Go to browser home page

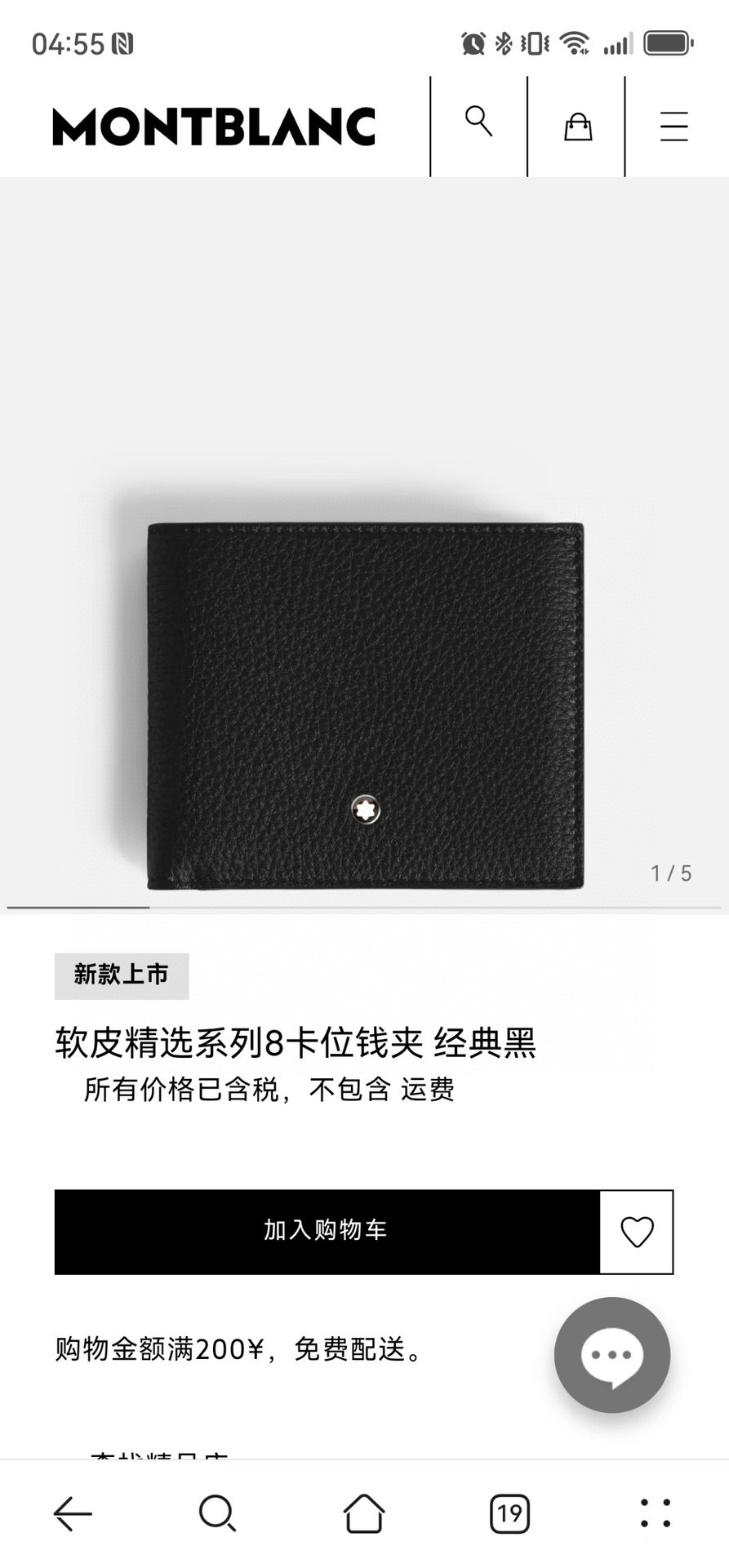363,1514
